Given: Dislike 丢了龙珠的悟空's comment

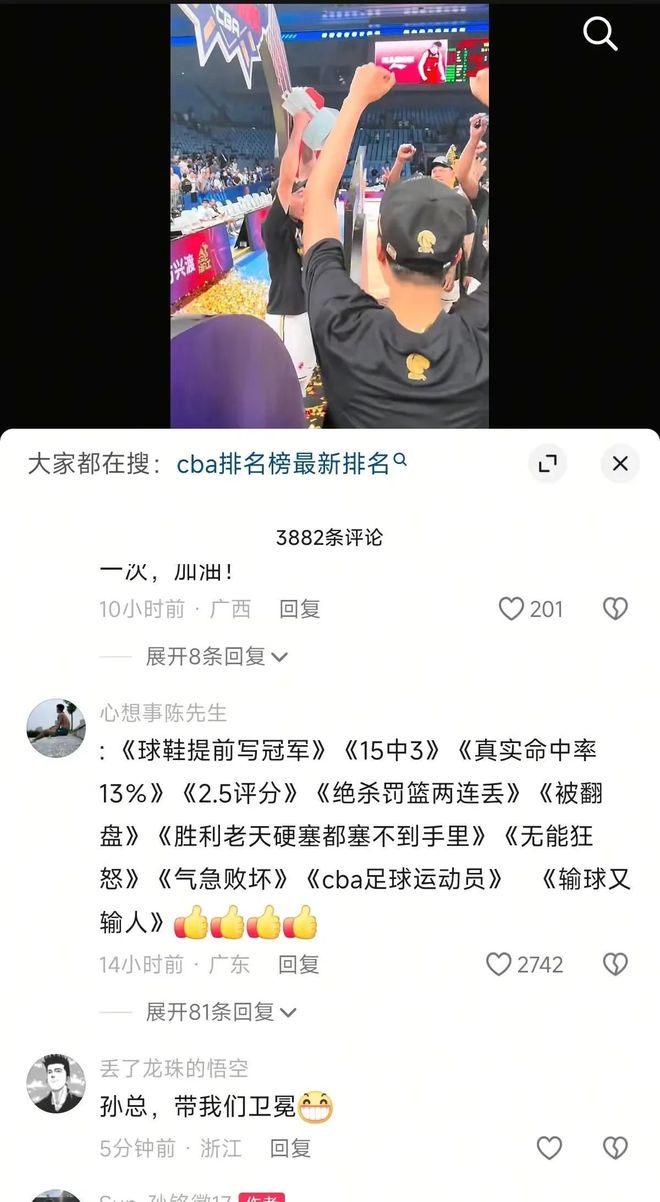Looking at the screenshot, I should pos(615,1148).
